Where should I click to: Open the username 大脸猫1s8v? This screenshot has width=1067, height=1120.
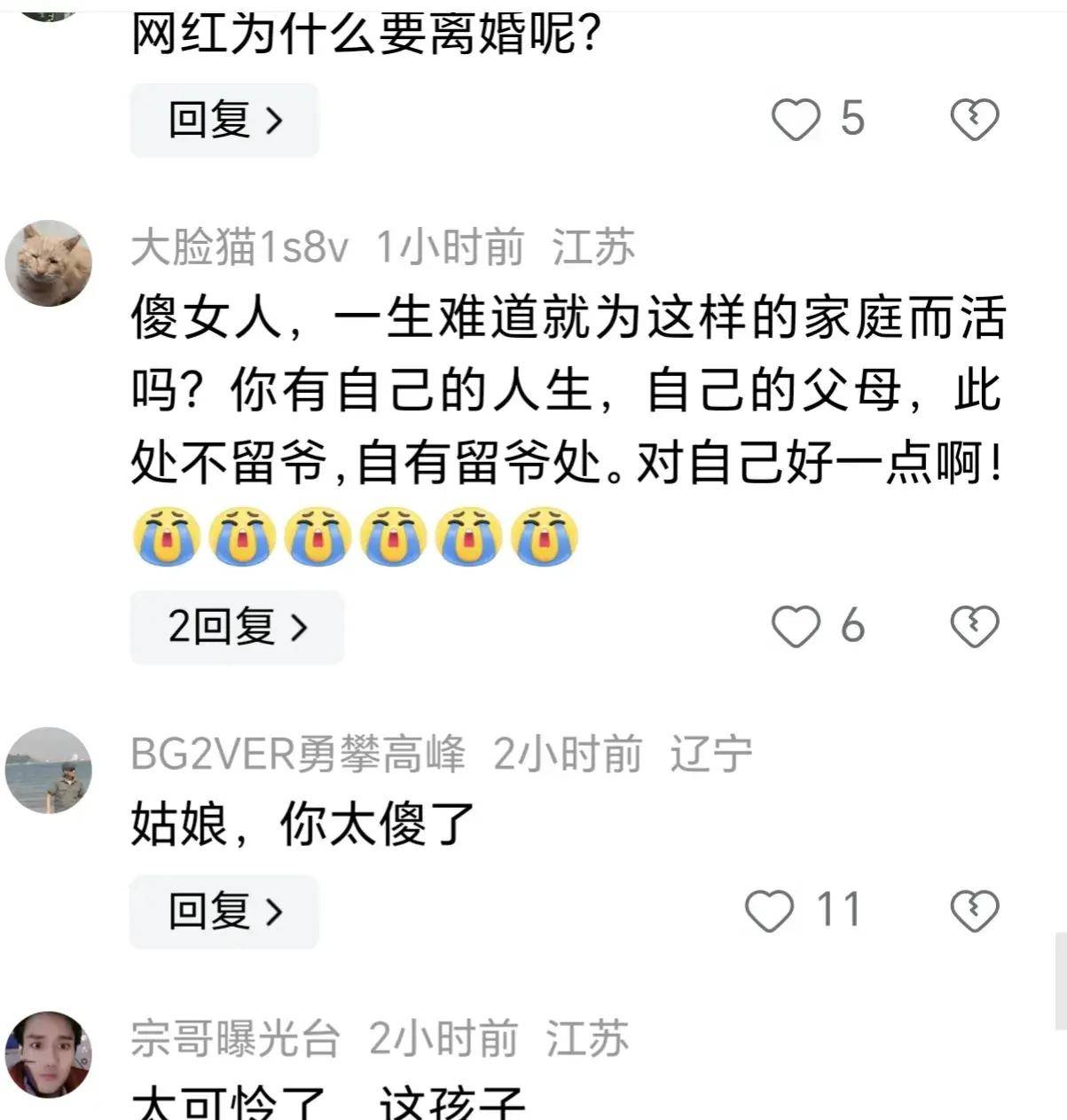[x=239, y=247]
